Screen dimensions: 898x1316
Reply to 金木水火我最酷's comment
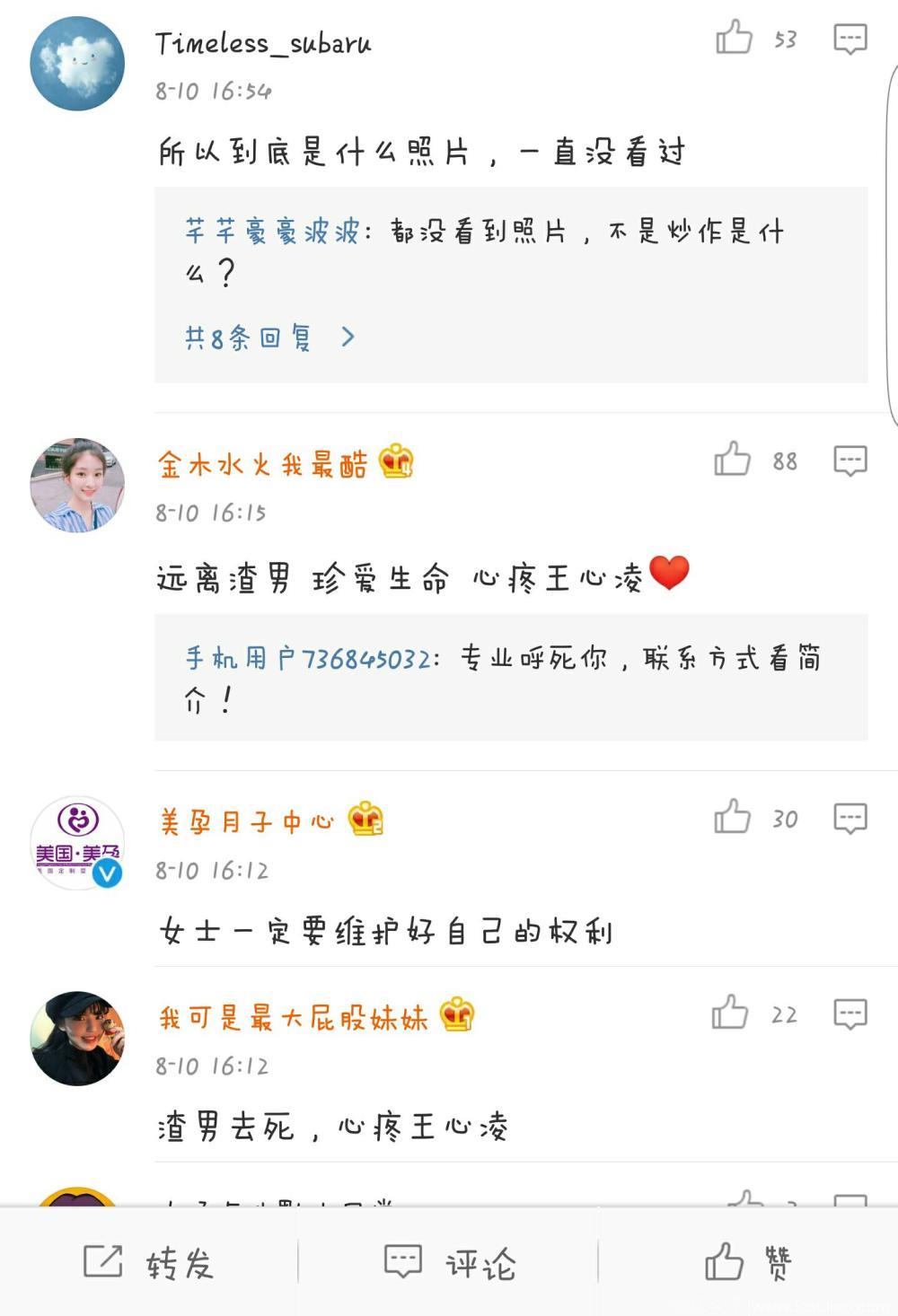click(850, 461)
